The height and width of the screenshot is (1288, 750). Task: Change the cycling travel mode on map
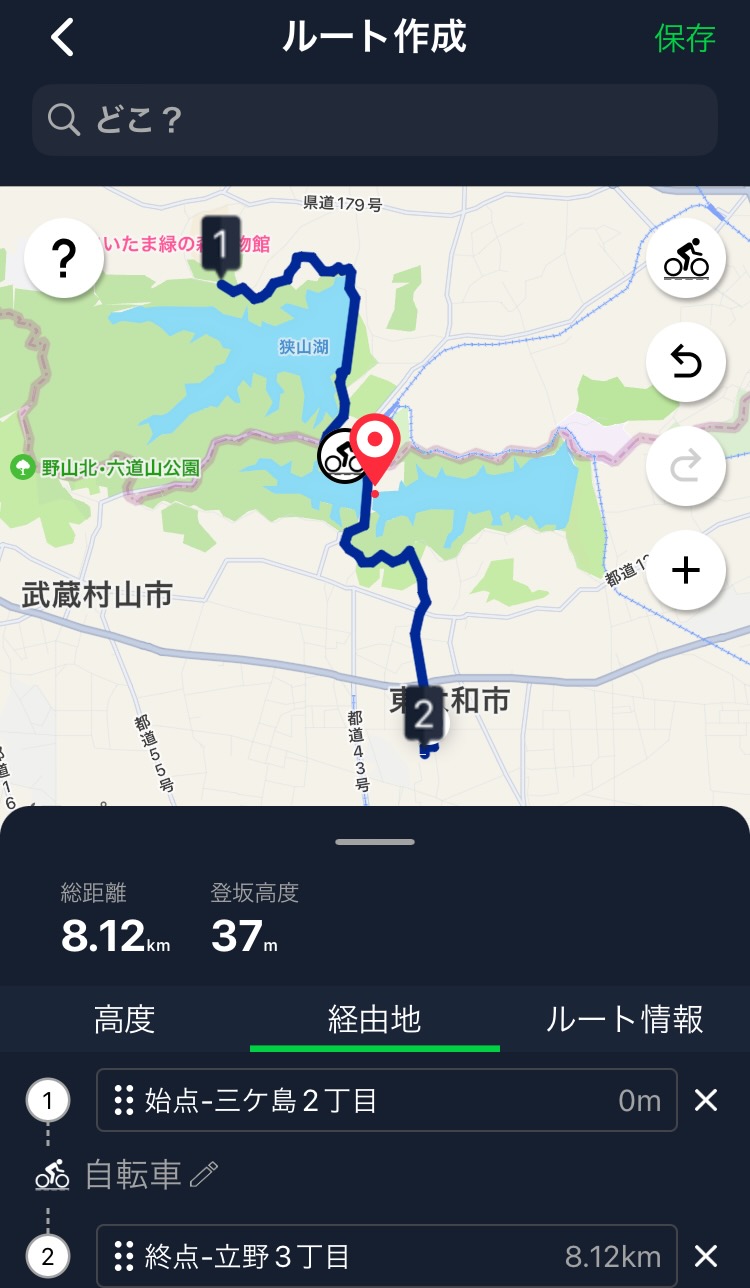coord(686,260)
